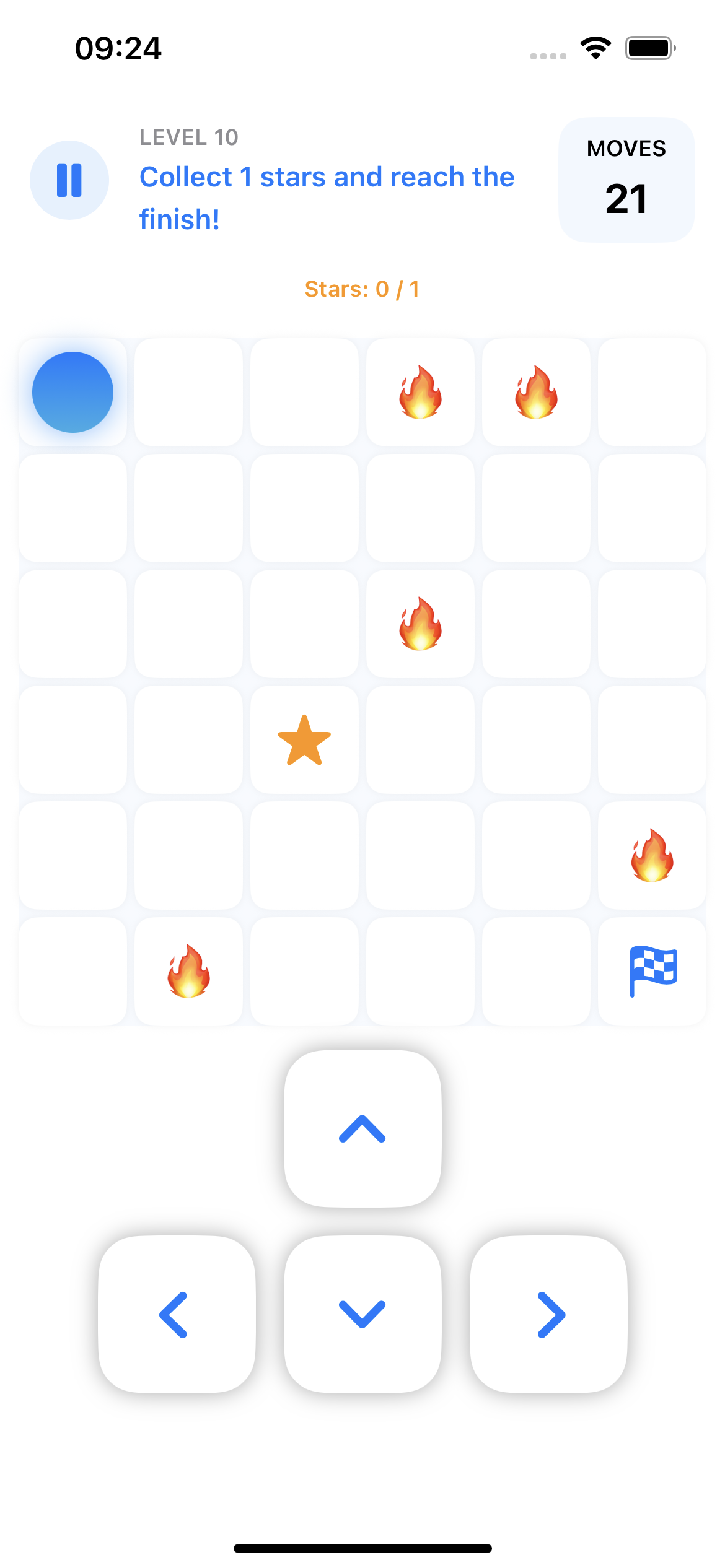Move the ball up with the up arrow
The width and height of the screenshot is (725, 1568).
(x=362, y=1128)
